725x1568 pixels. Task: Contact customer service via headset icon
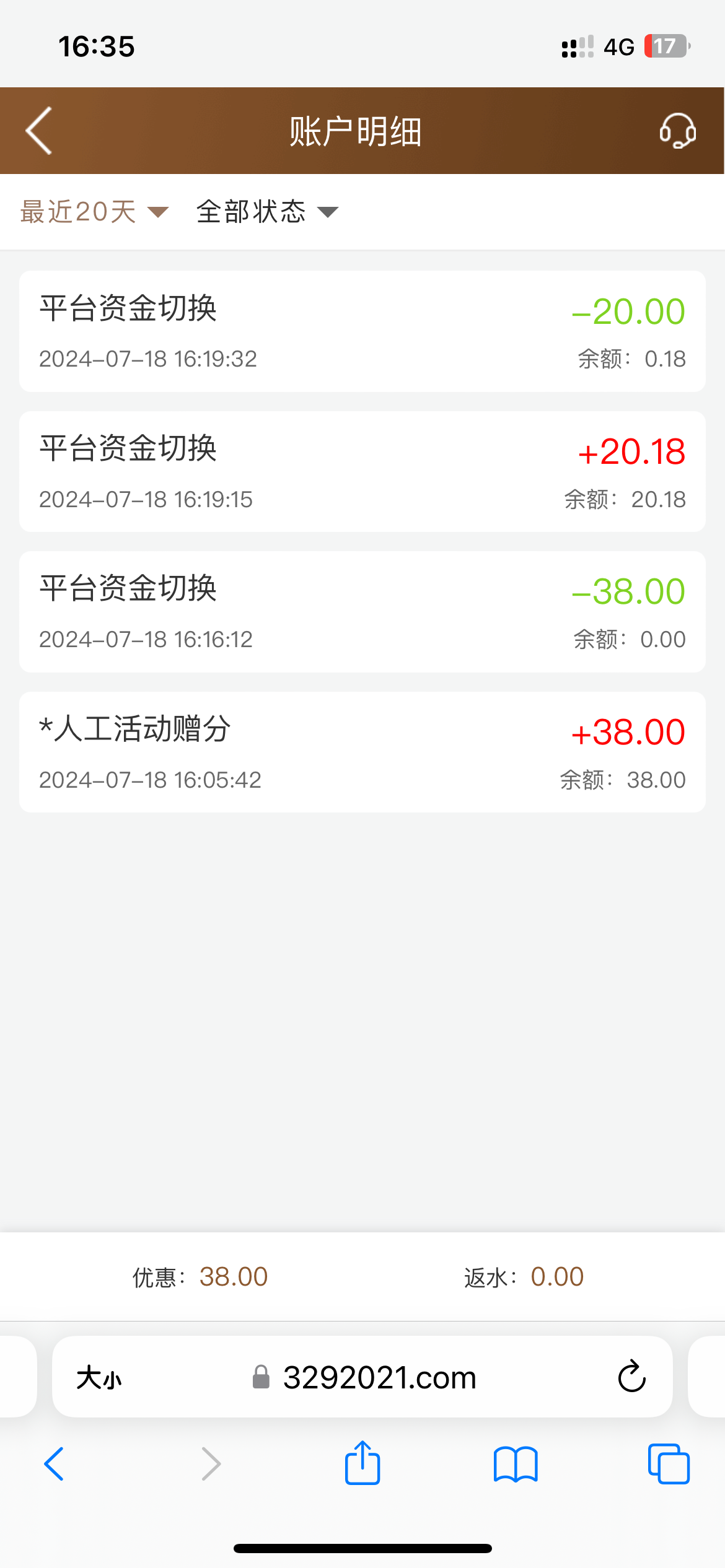coord(677,131)
